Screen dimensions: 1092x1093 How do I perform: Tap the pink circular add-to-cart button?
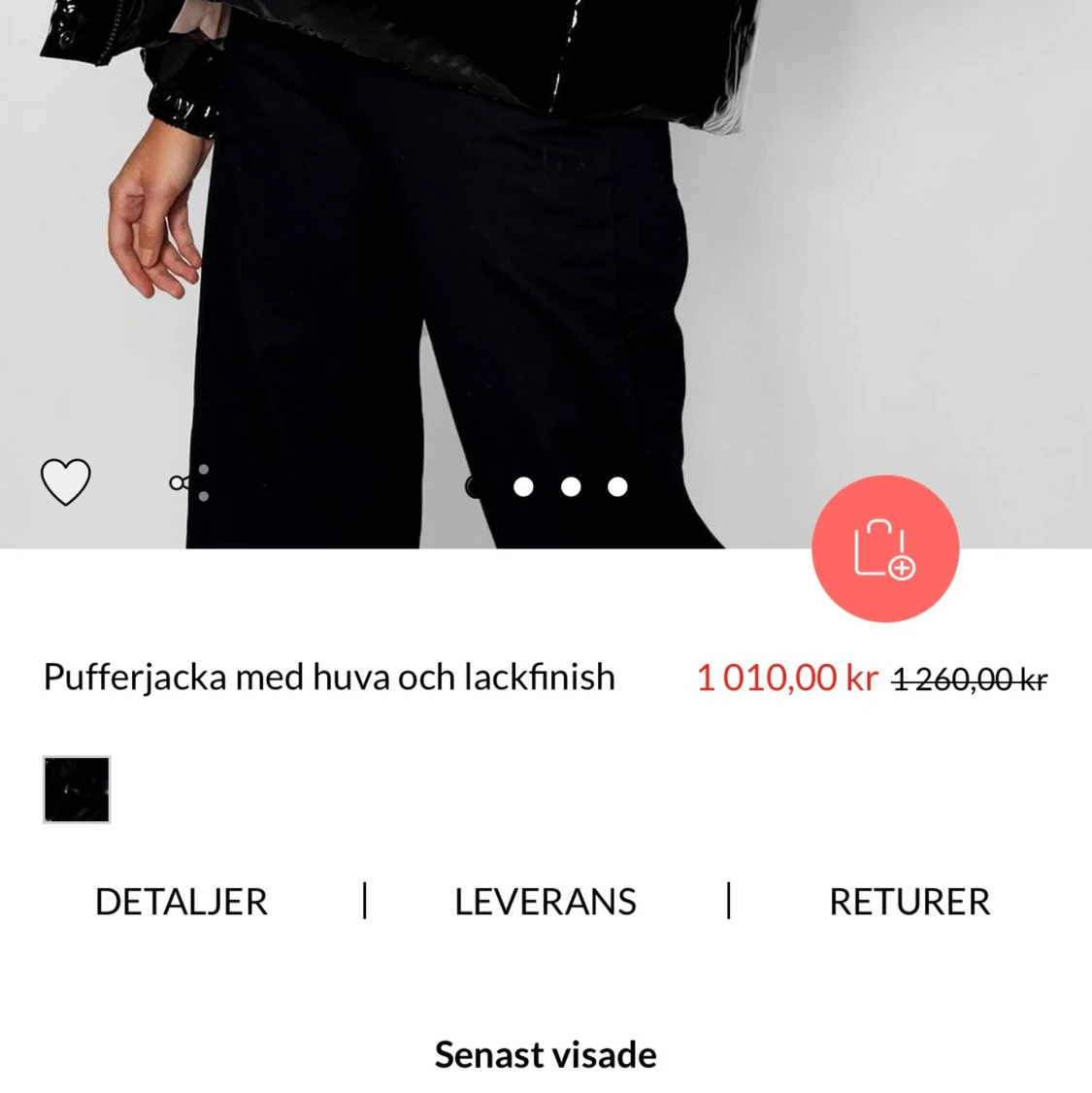885,549
